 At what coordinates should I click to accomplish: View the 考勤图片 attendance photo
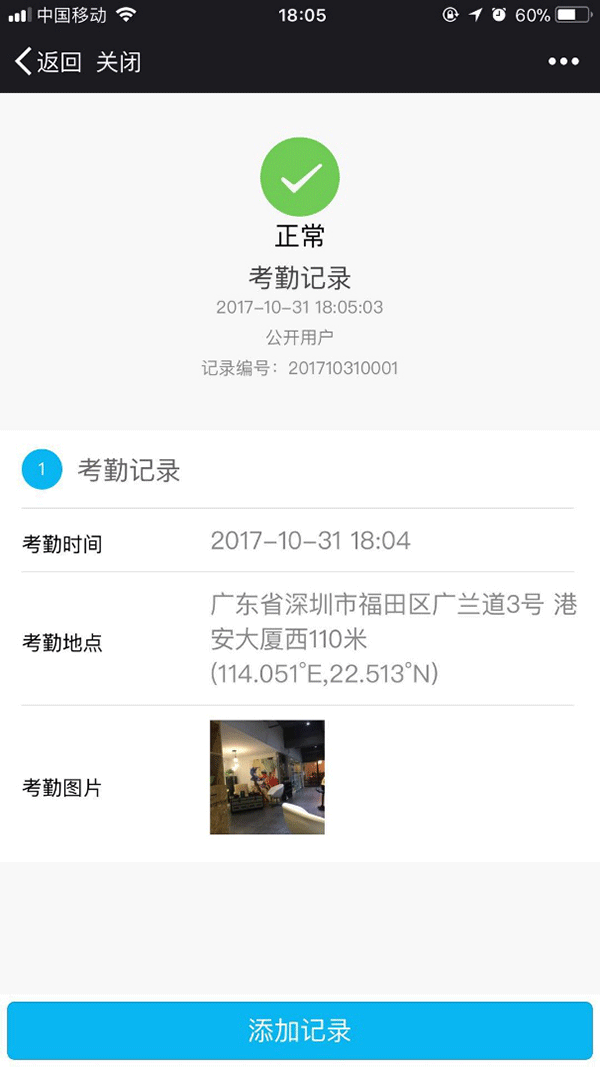[x=267, y=777]
